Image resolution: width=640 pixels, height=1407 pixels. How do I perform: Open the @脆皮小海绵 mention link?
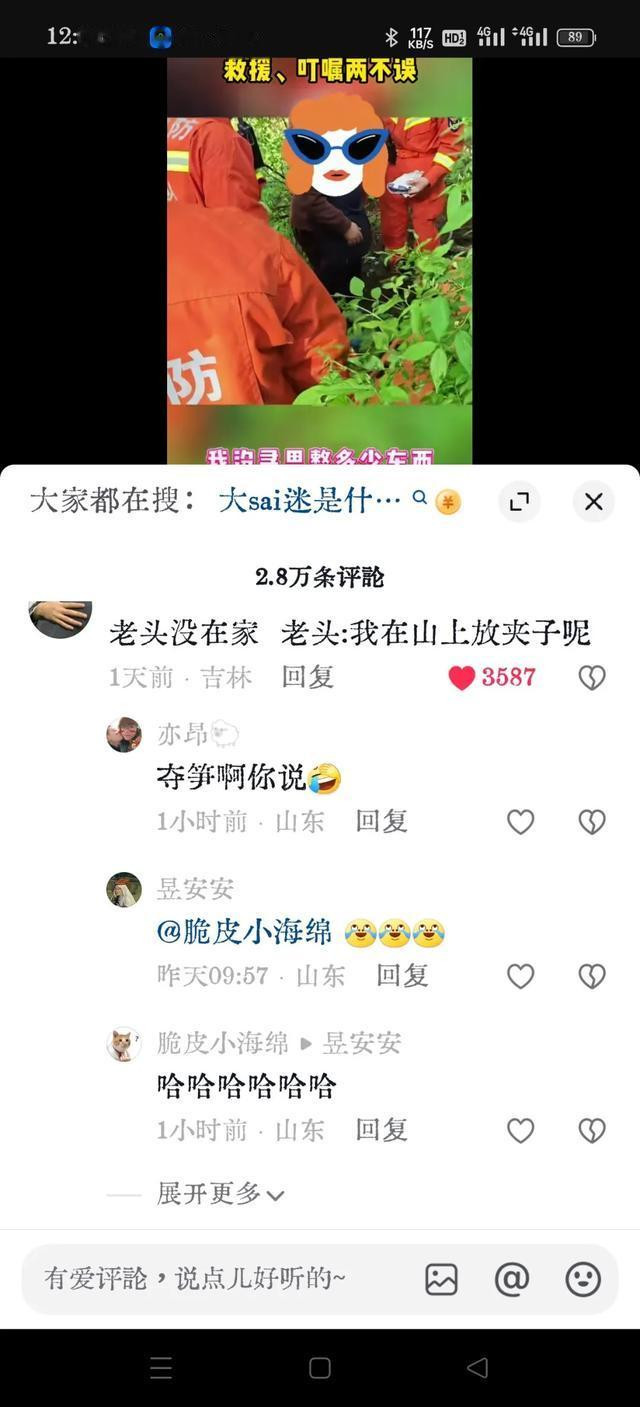244,932
